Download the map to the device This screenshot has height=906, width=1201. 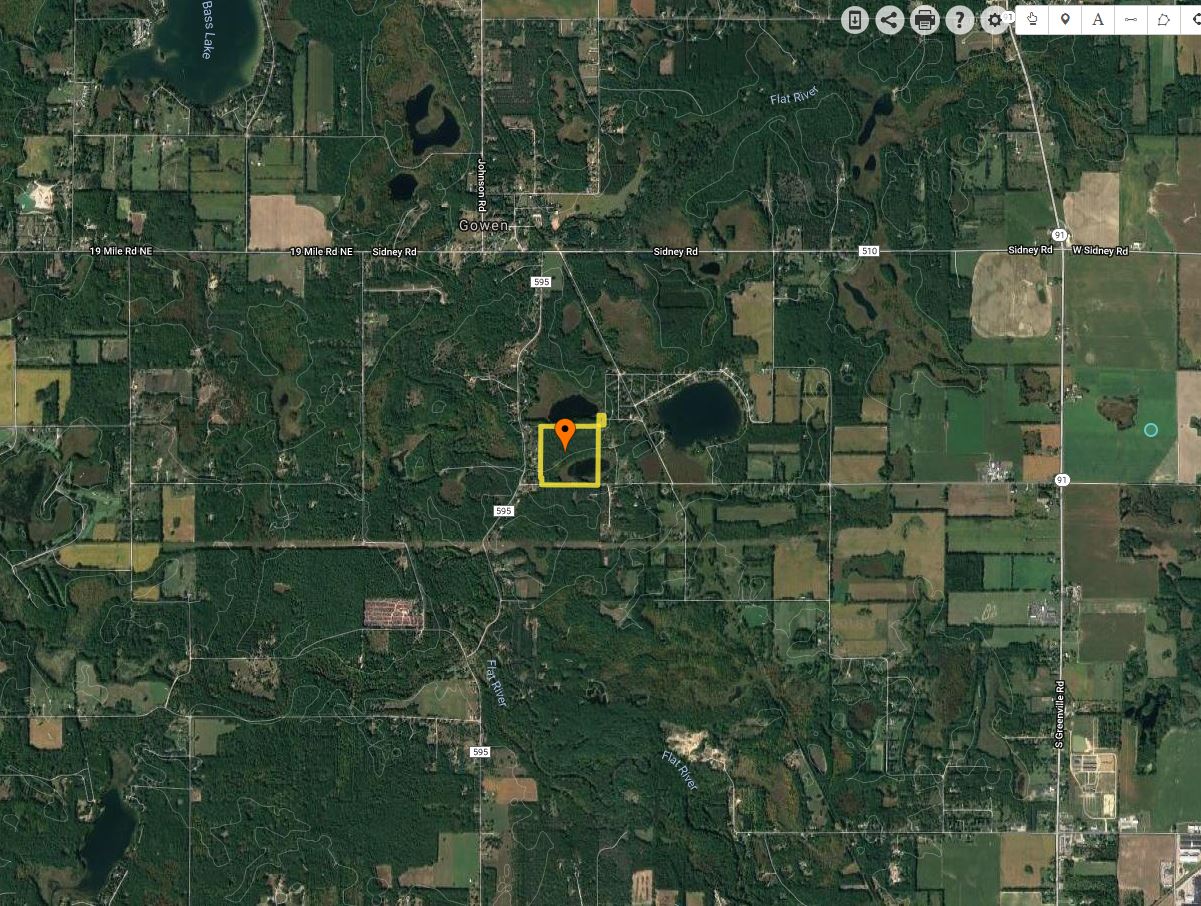(855, 20)
